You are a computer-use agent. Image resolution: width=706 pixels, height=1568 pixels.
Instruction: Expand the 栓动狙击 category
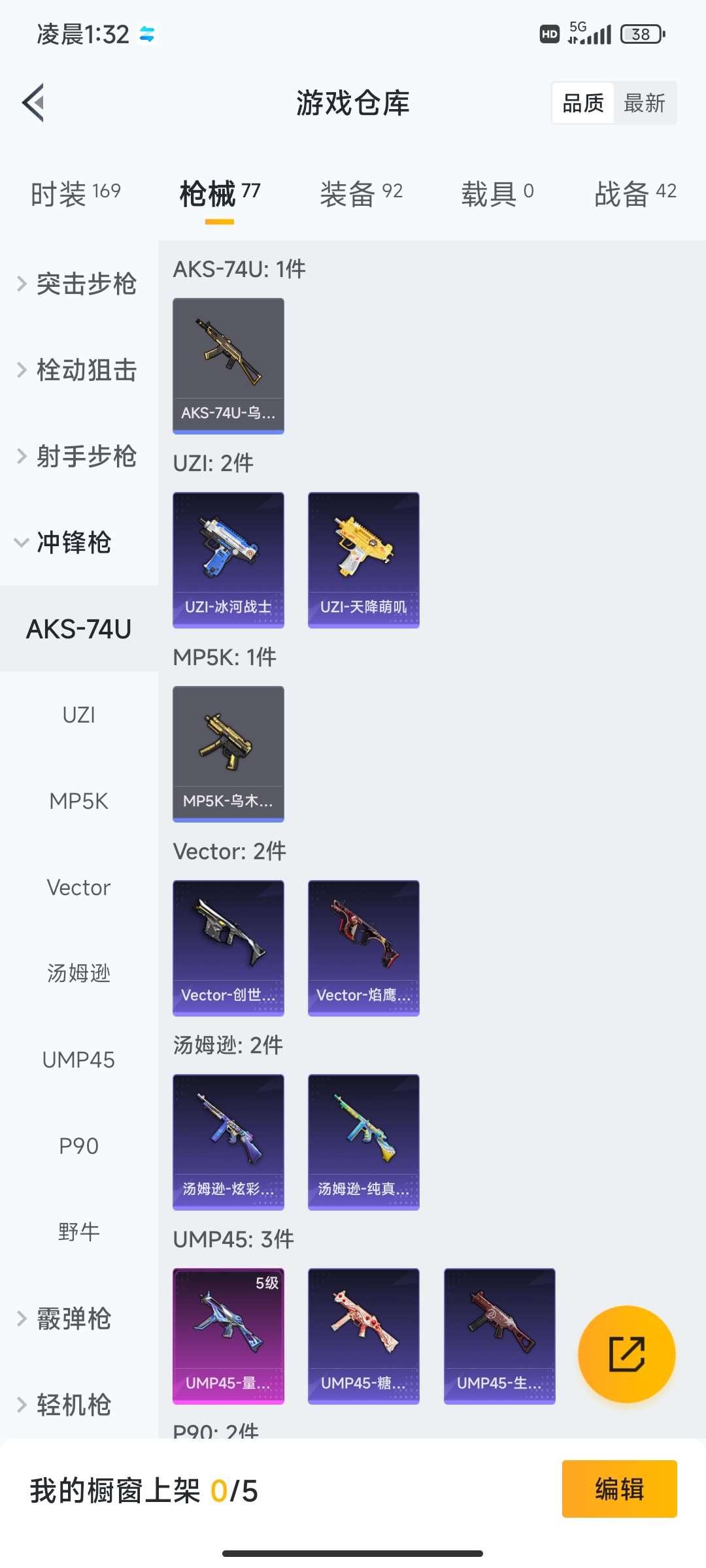click(78, 370)
